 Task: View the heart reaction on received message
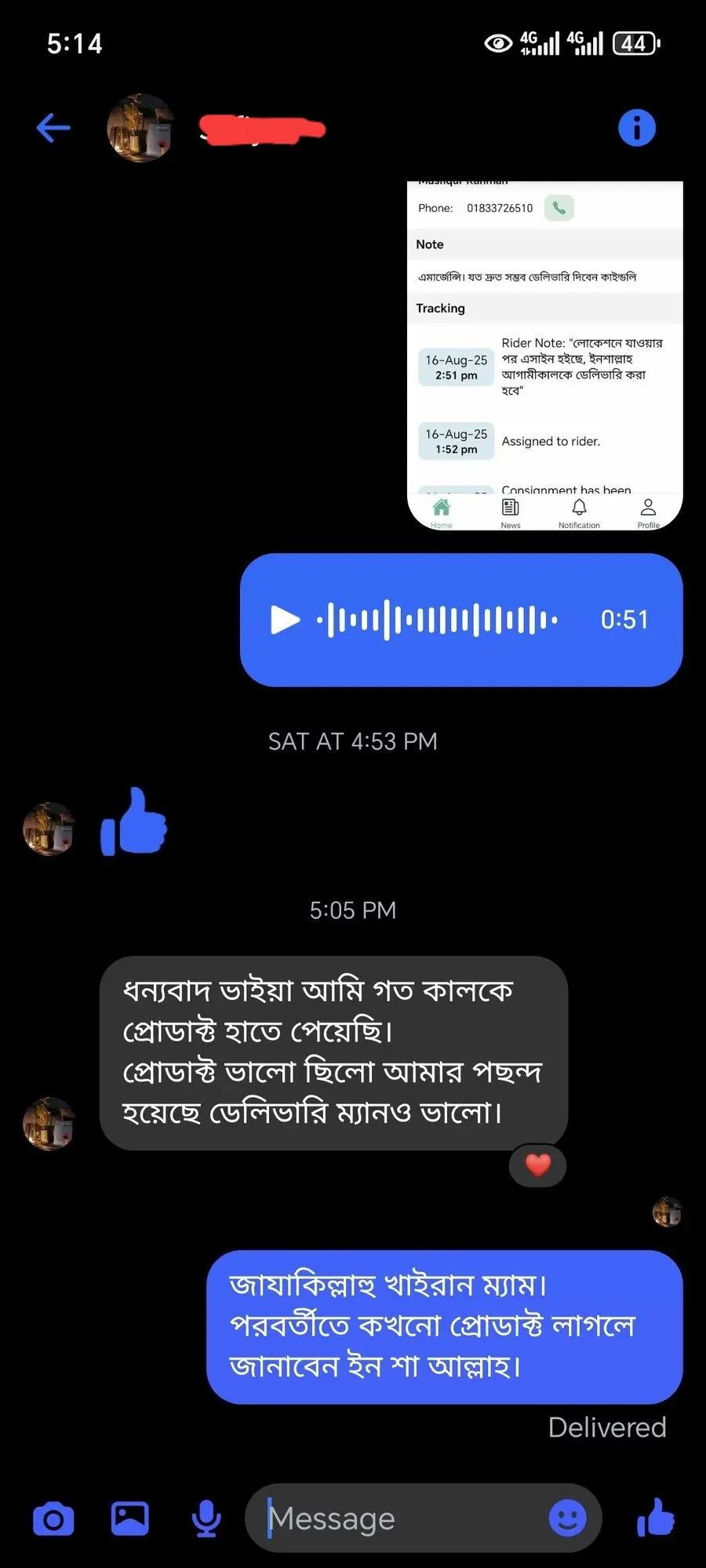(x=537, y=1165)
